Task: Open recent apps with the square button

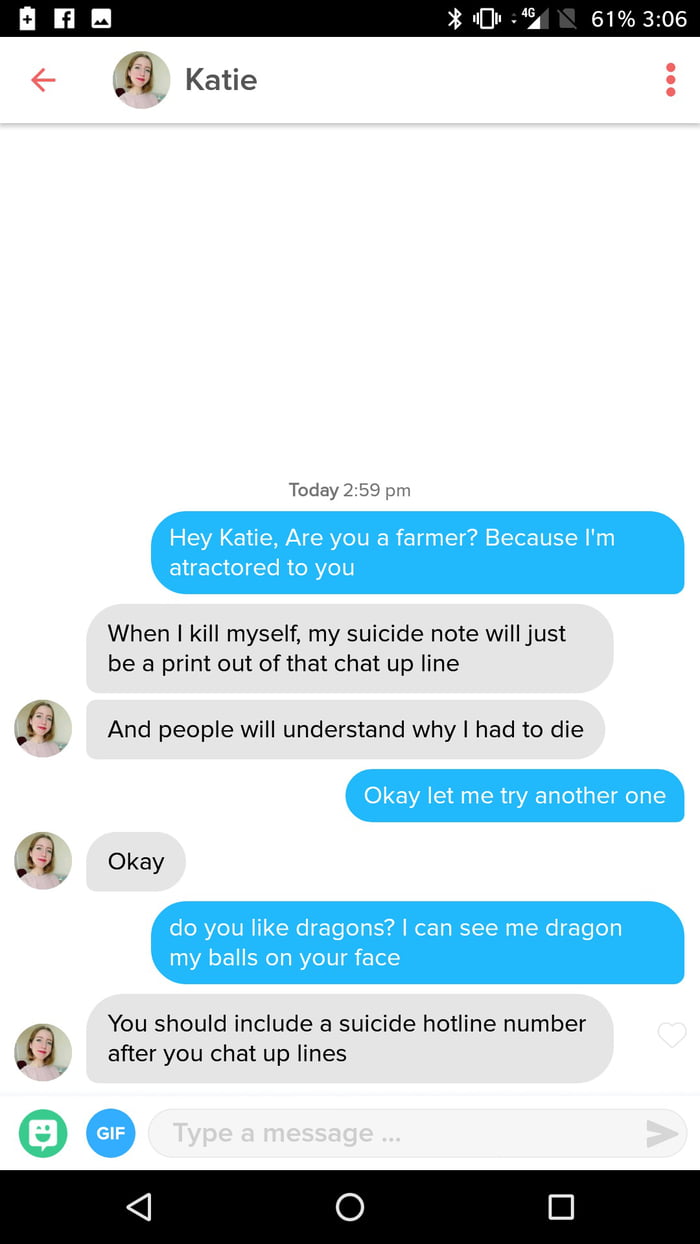Action: coord(561,1207)
